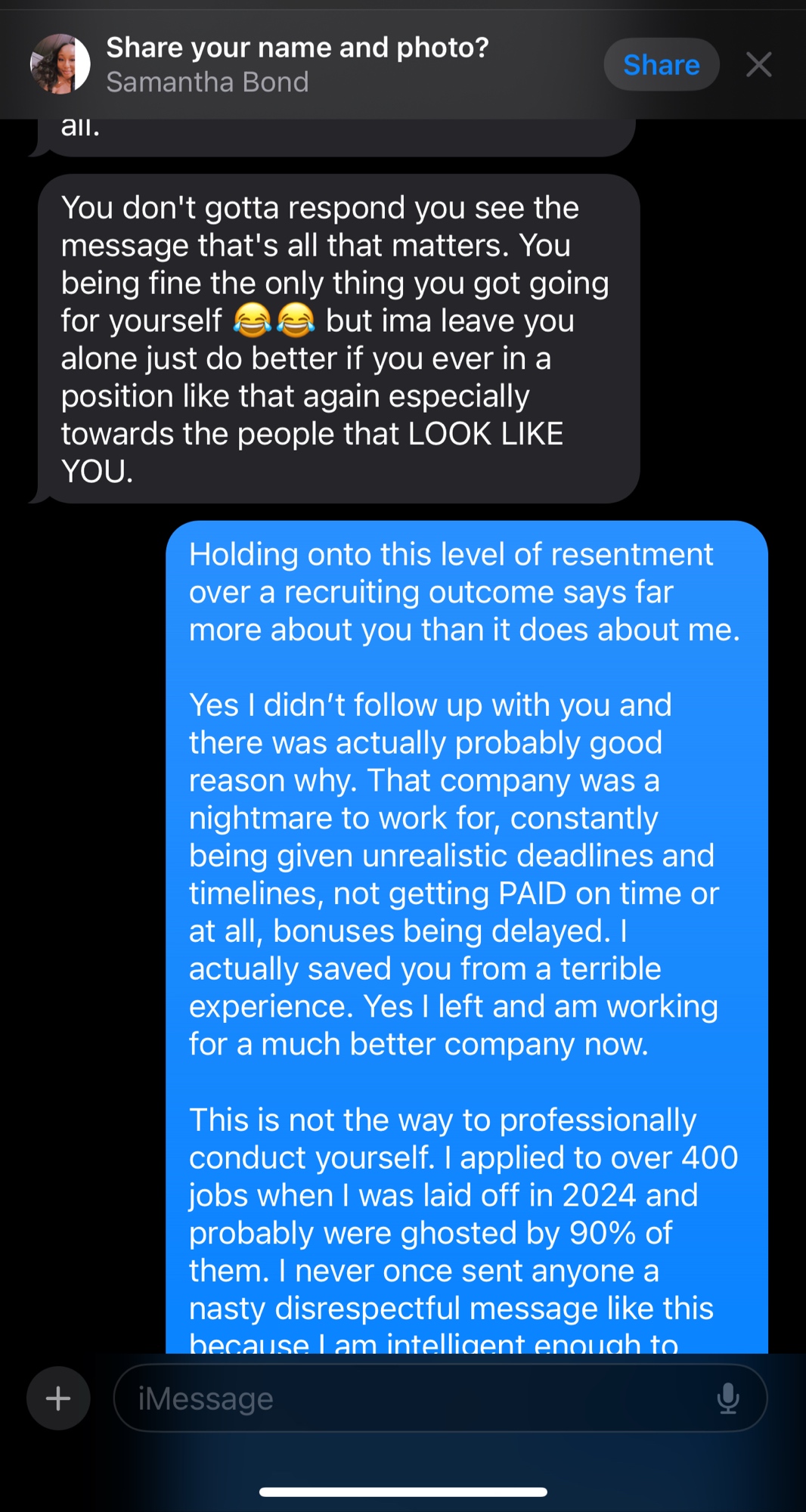Focus the iMessage text field
Image resolution: width=806 pixels, height=1512 pixels.
coord(408,1399)
